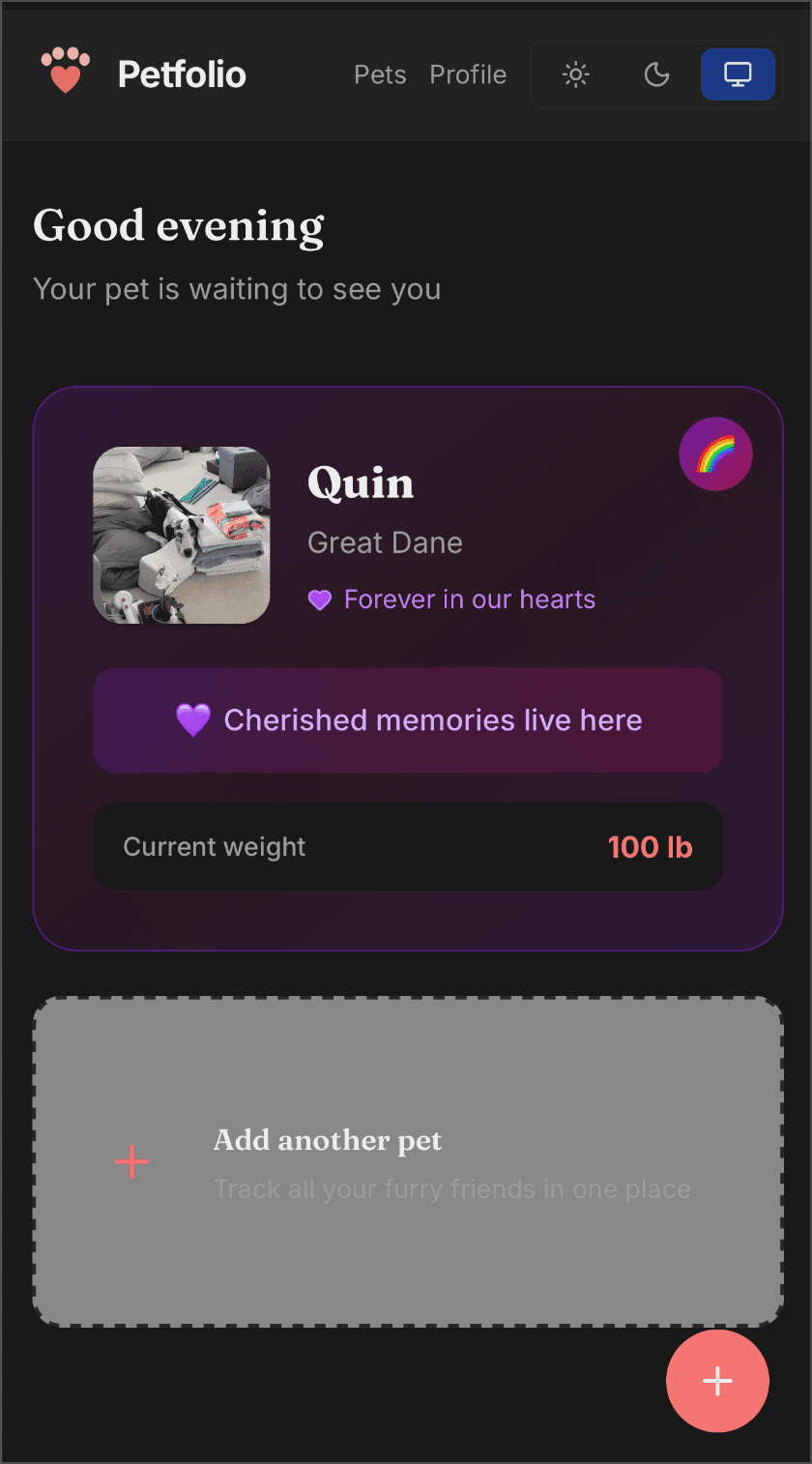This screenshot has height=1464, width=812.
Task: Select the Current weight row
Action: (x=408, y=846)
